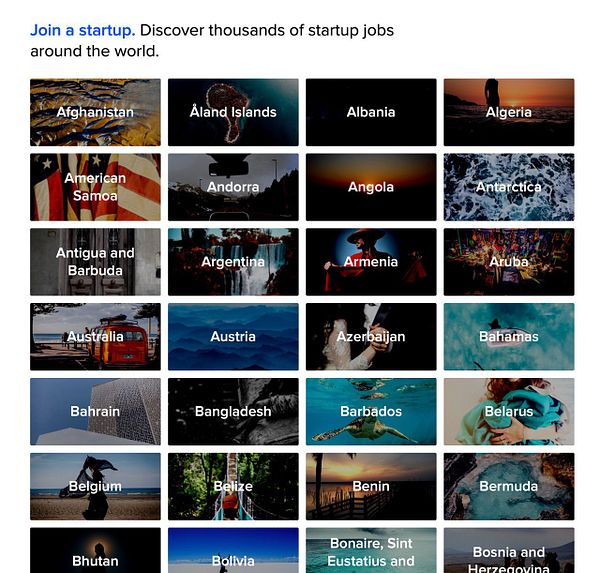Open the Antarctica tile
This screenshot has height=573, width=600.
click(509, 187)
